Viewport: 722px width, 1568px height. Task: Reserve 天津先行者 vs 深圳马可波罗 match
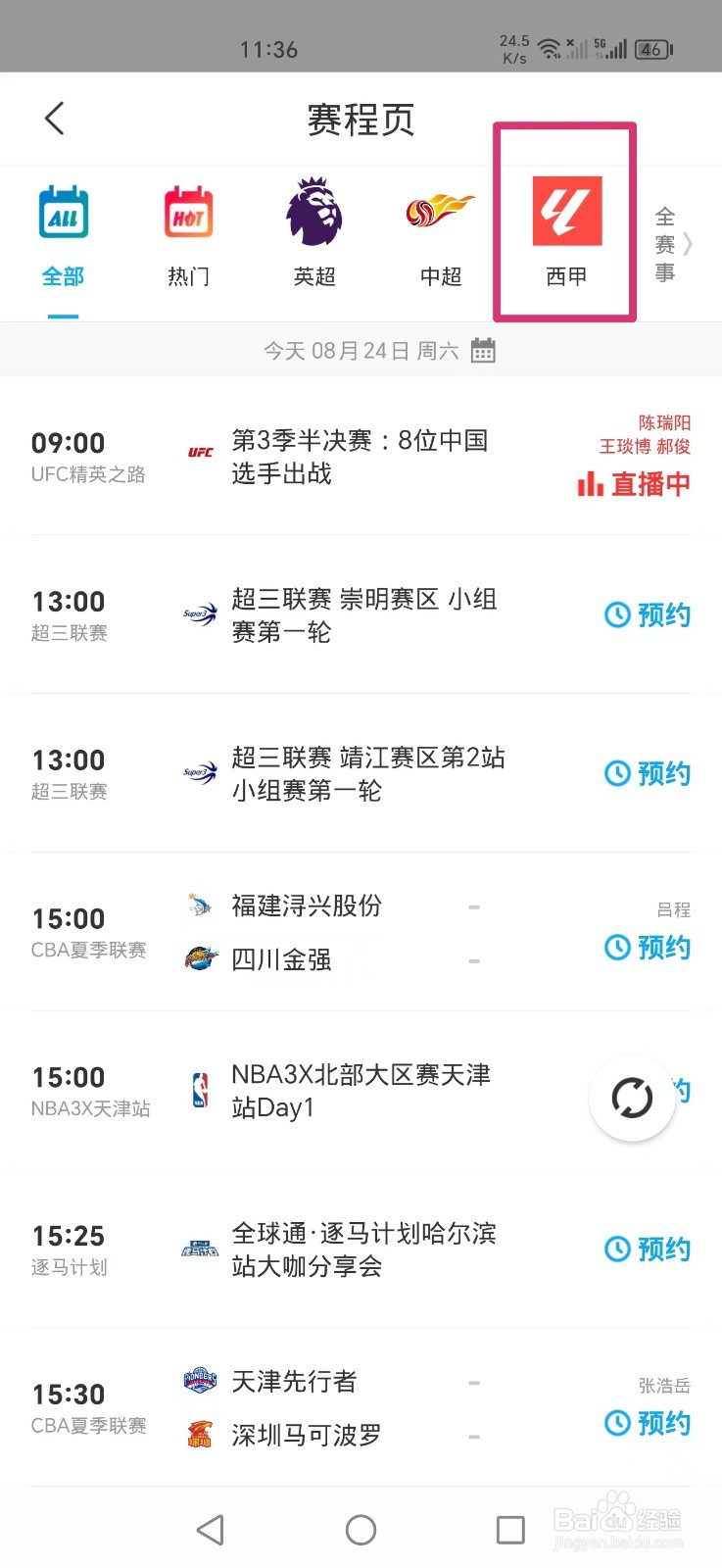[x=648, y=1423]
